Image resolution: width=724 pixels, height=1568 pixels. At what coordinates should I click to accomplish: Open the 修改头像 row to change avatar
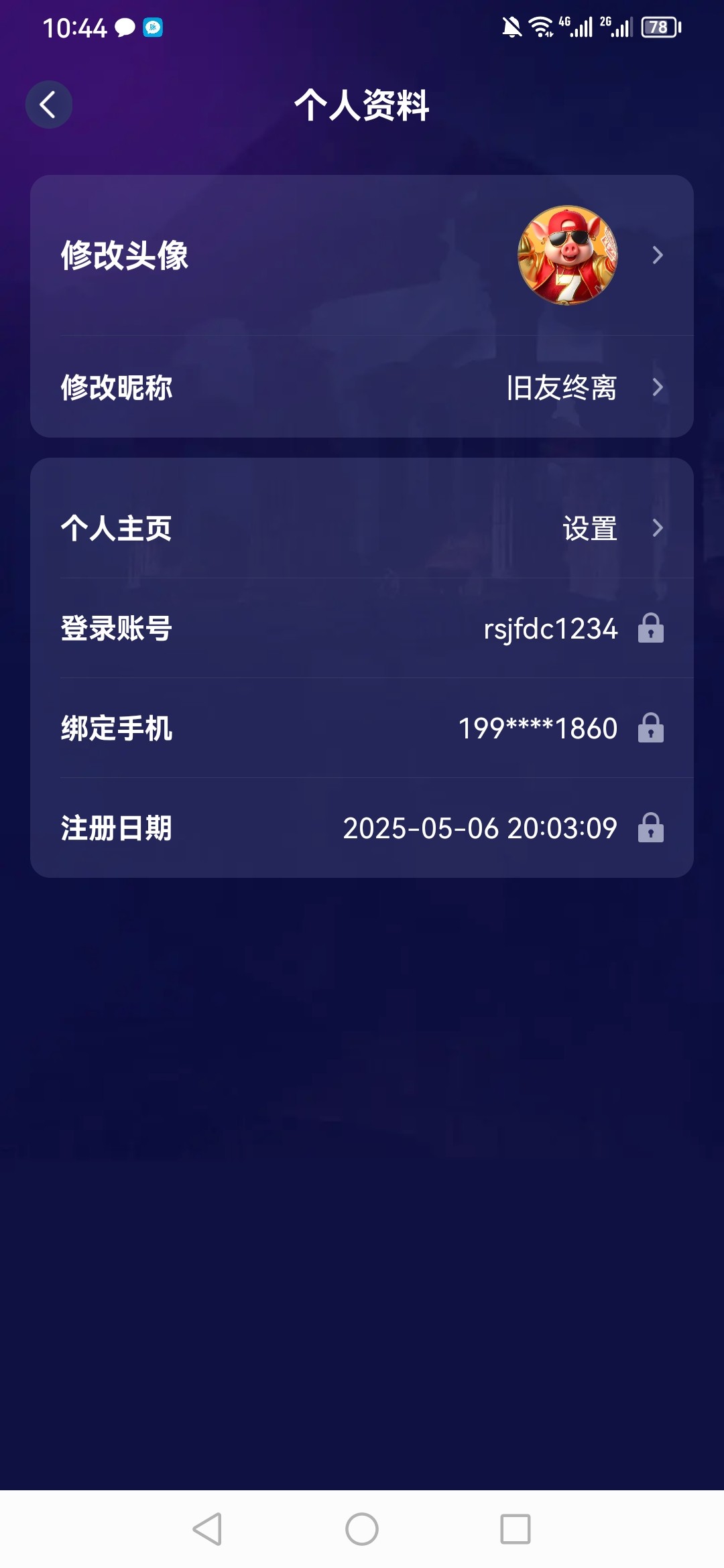362,255
